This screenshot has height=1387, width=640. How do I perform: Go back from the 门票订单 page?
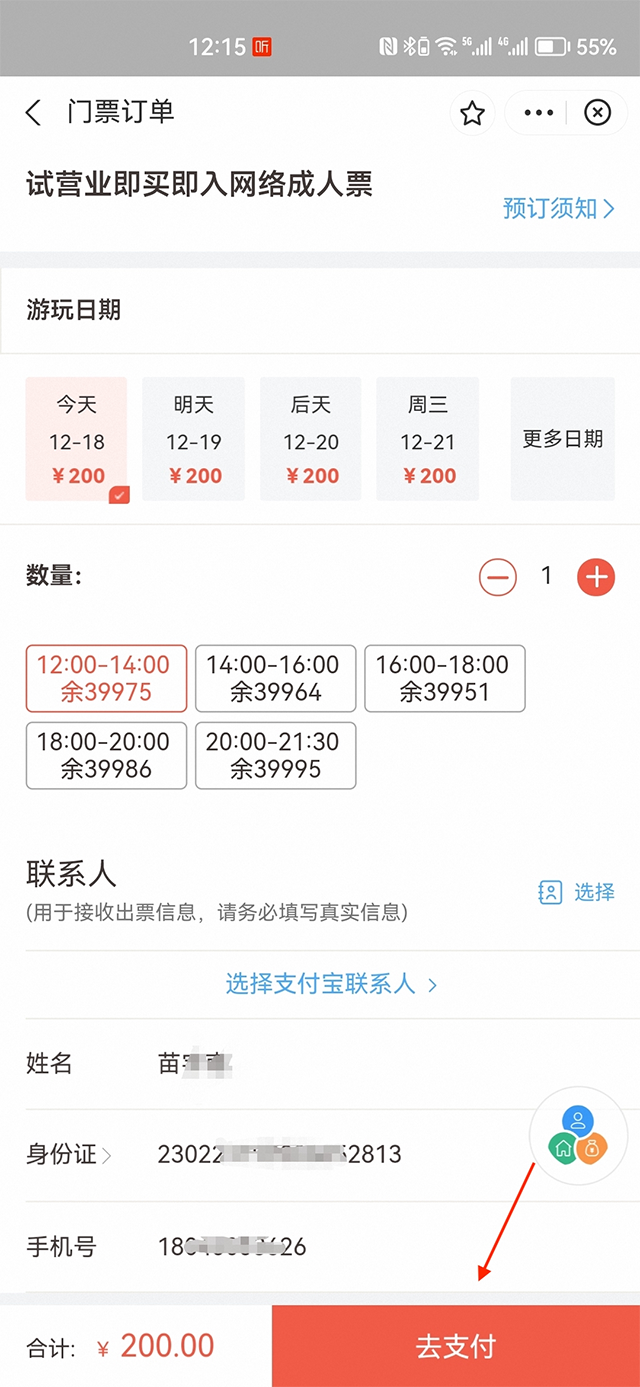click(34, 112)
